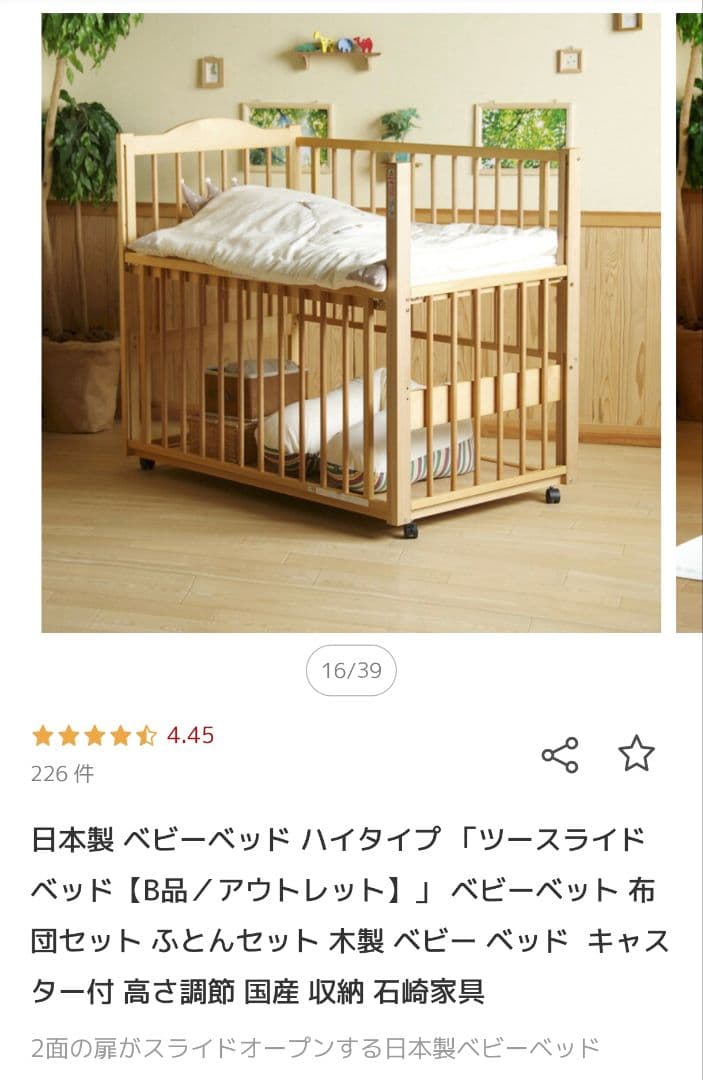Add the baby bed to favorites
Image resolution: width=703 pixels, height=1080 pixels.
(x=636, y=753)
